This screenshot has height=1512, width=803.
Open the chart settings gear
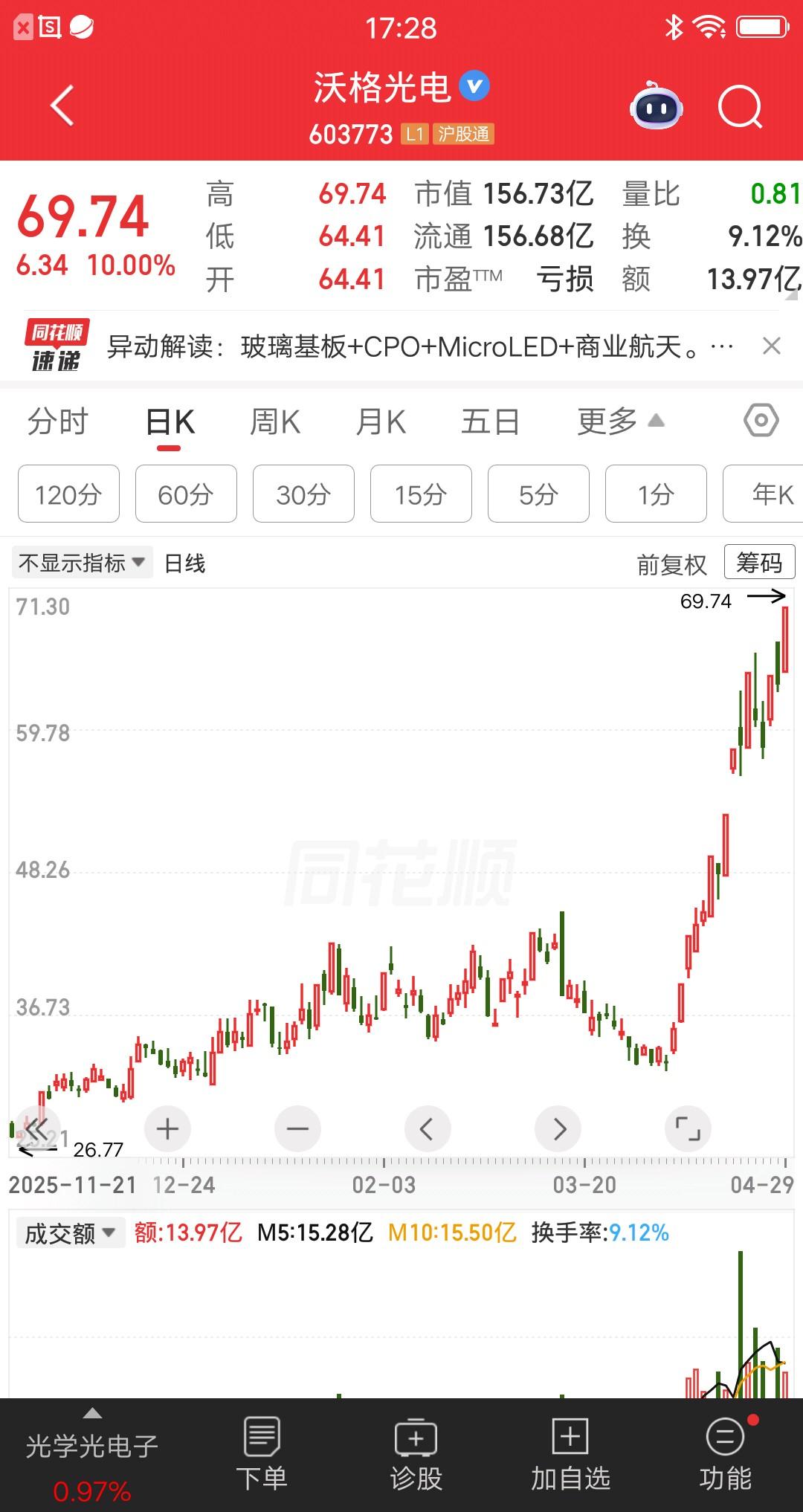point(759,421)
